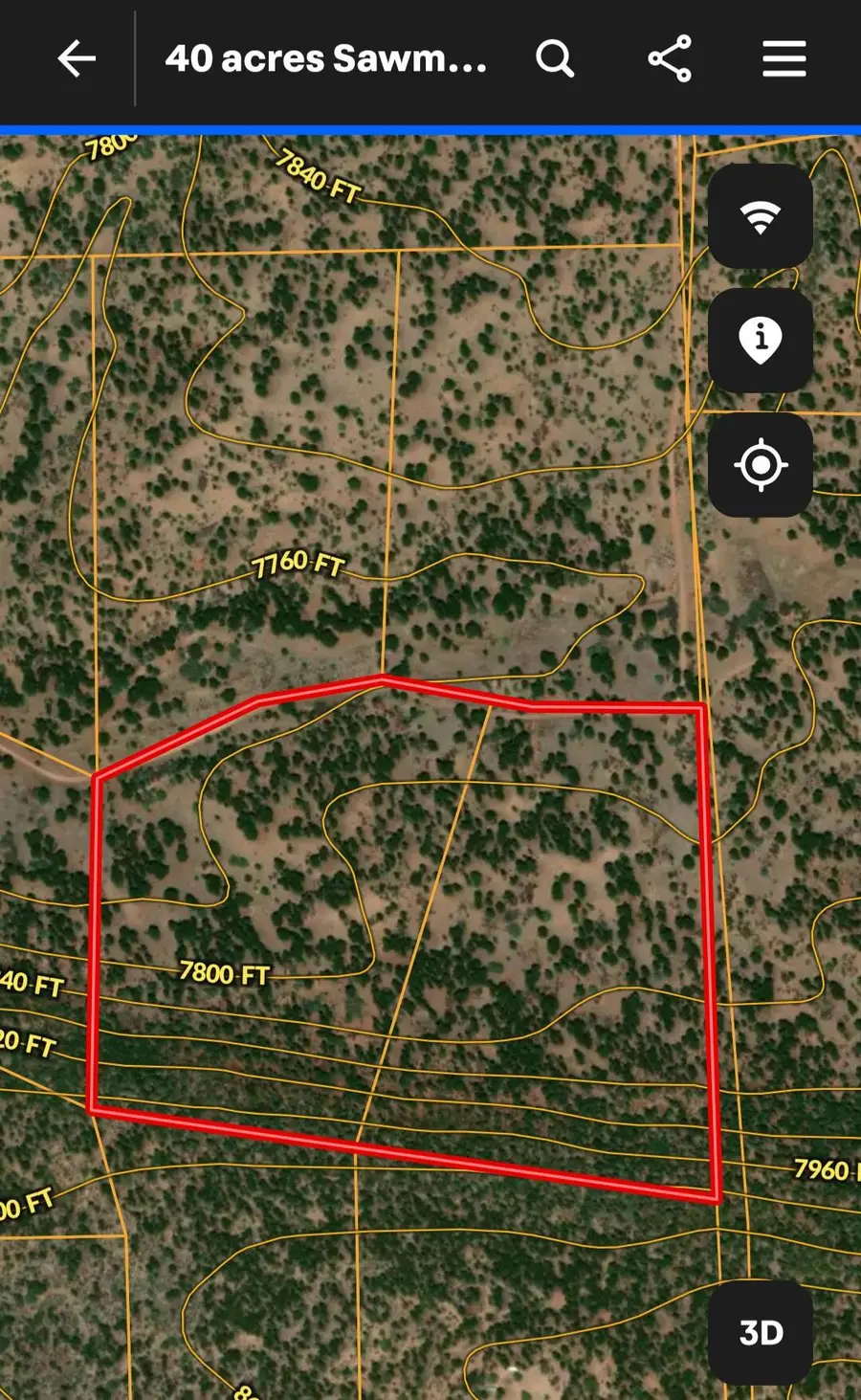Open the hamburger menu
The width and height of the screenshot is (861, 1400).
784,59
